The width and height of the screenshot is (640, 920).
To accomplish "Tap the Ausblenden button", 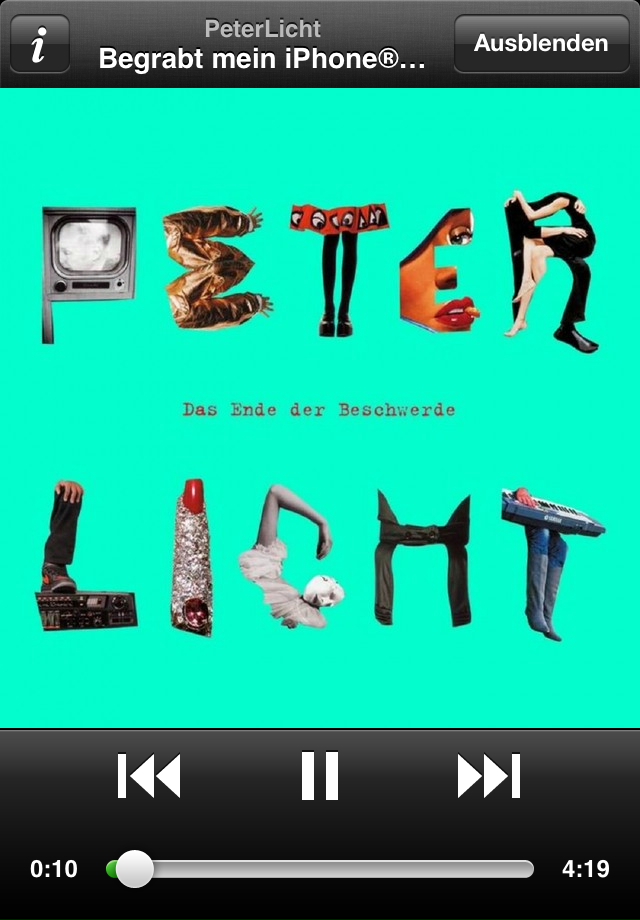I will [541, 44].
